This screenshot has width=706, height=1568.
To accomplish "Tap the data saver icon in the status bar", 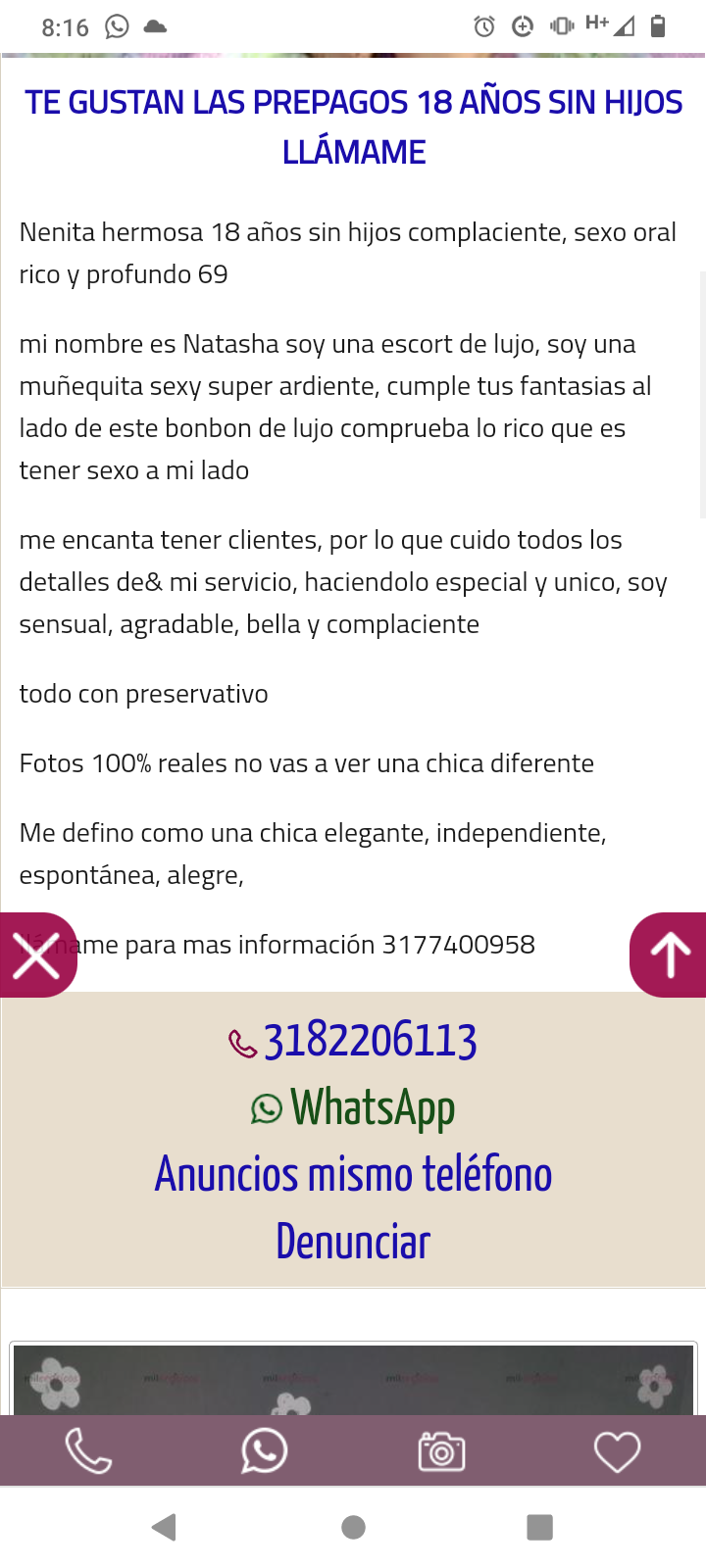I will (x=522, y=25).
